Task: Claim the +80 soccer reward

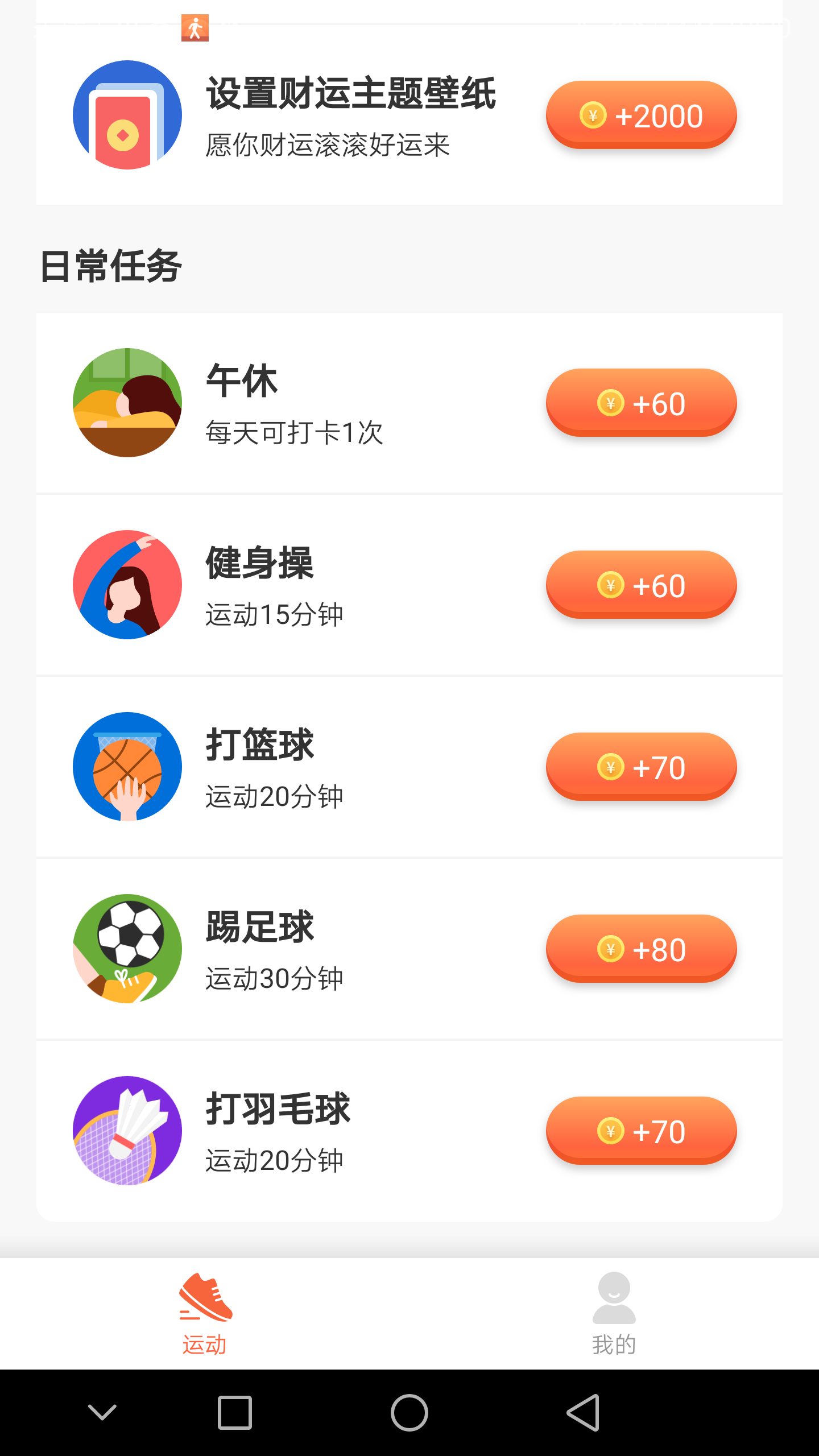Action: [640, 948]
